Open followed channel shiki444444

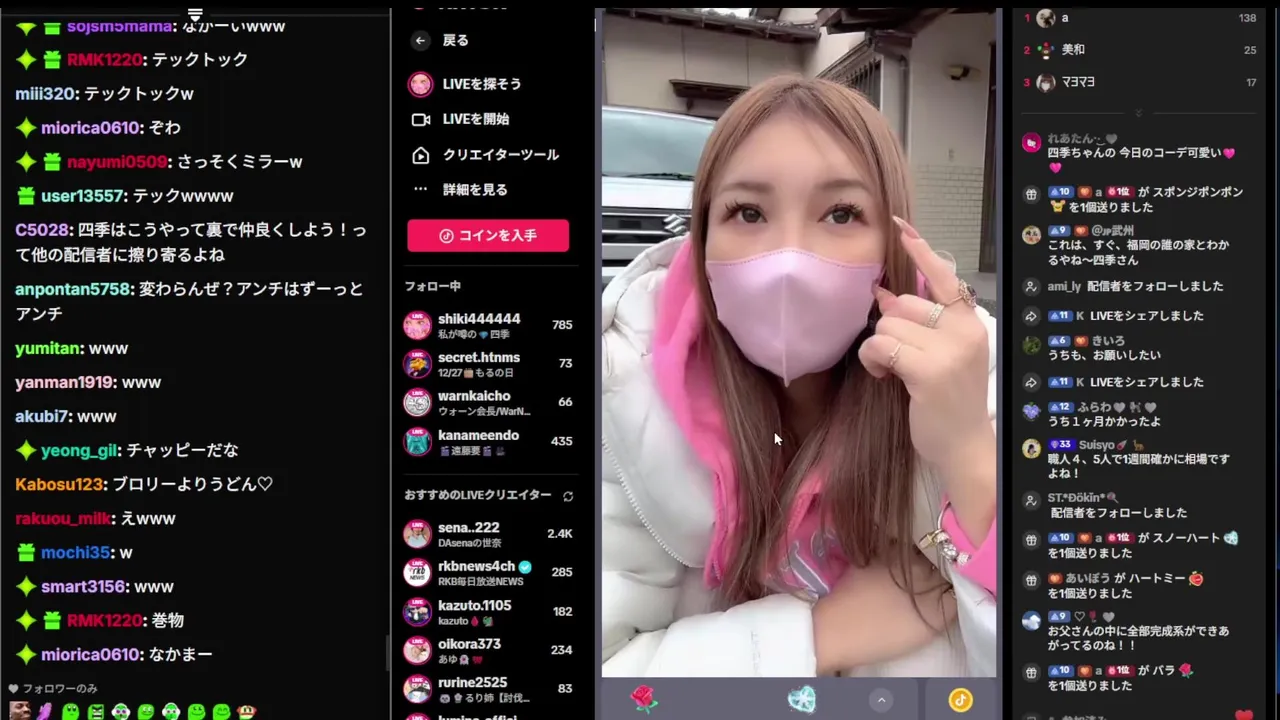[x=478, y=325]
